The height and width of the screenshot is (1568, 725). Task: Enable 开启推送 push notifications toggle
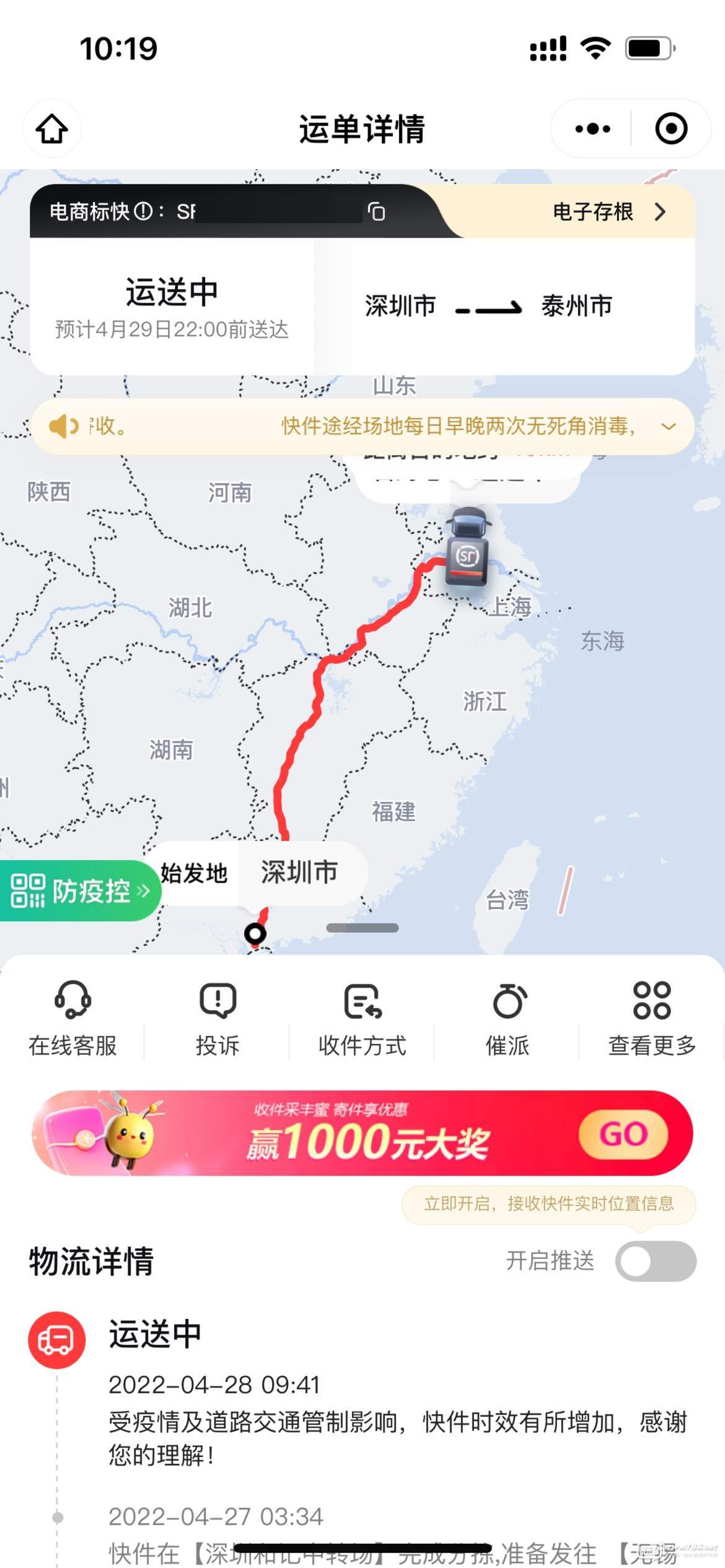click(x=655, y=1261)
